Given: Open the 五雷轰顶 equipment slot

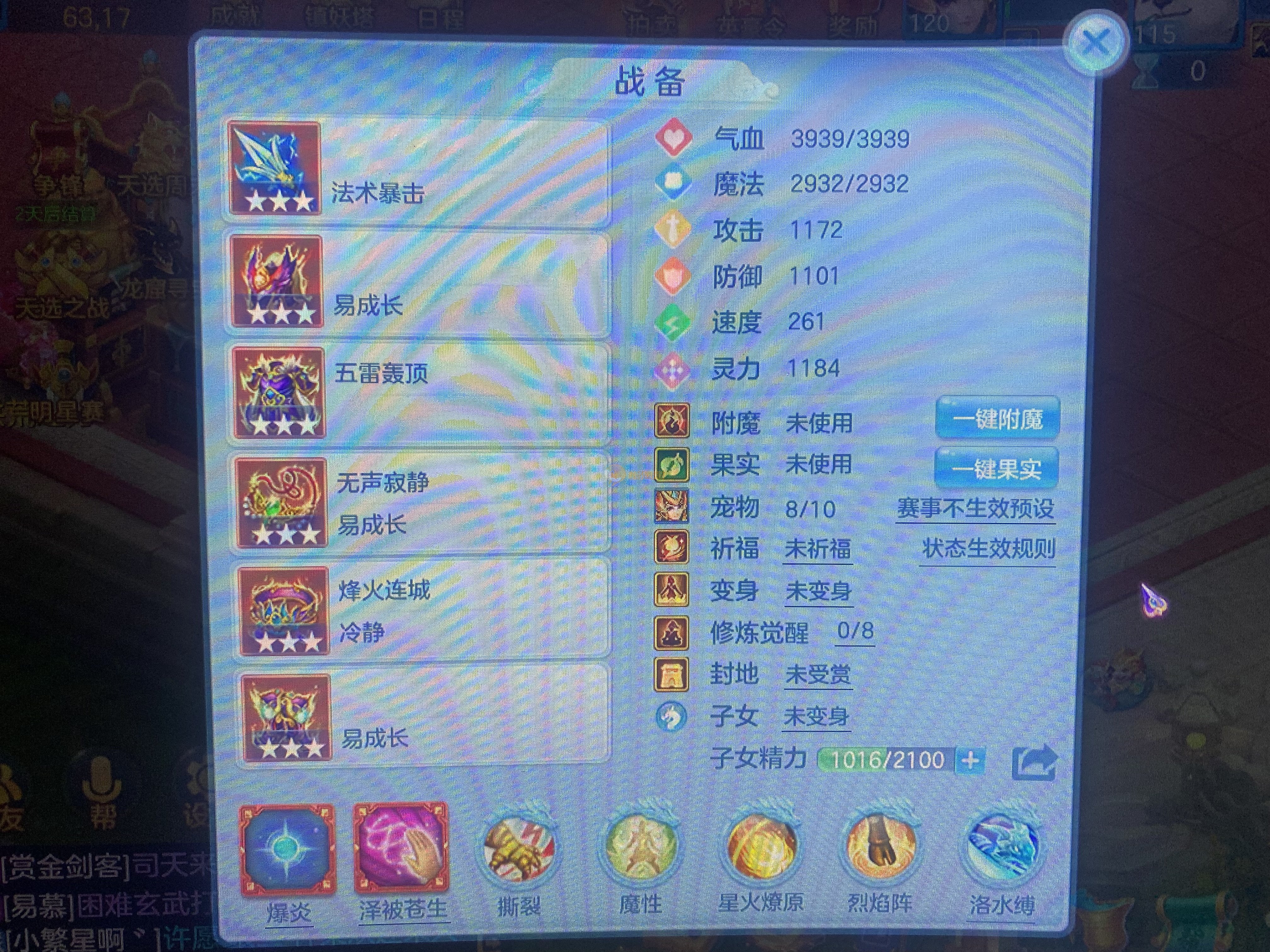Looking at the screenshot, I should coord(280,393).
